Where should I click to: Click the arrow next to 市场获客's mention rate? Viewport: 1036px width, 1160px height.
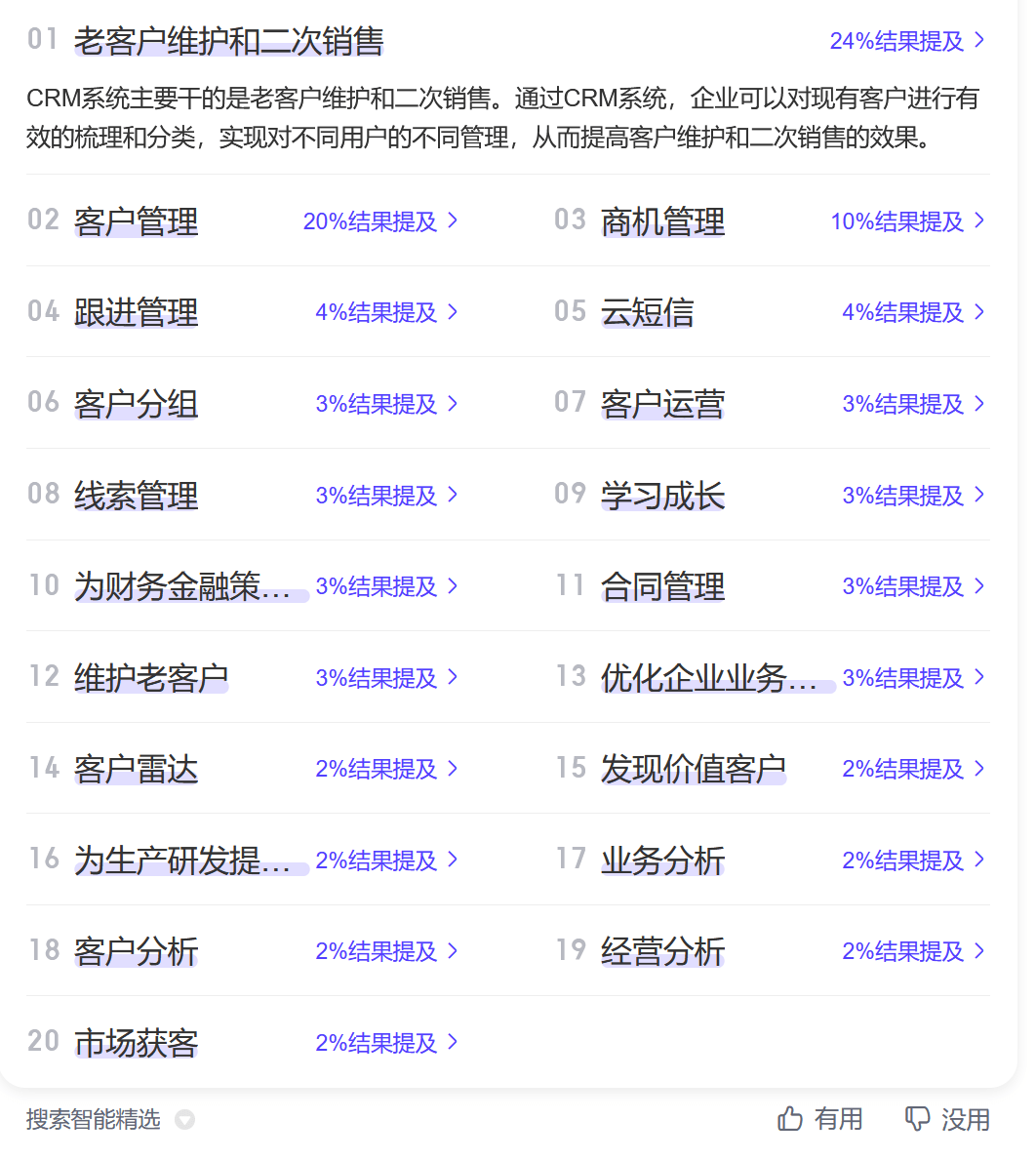(x=452, y=1042)
